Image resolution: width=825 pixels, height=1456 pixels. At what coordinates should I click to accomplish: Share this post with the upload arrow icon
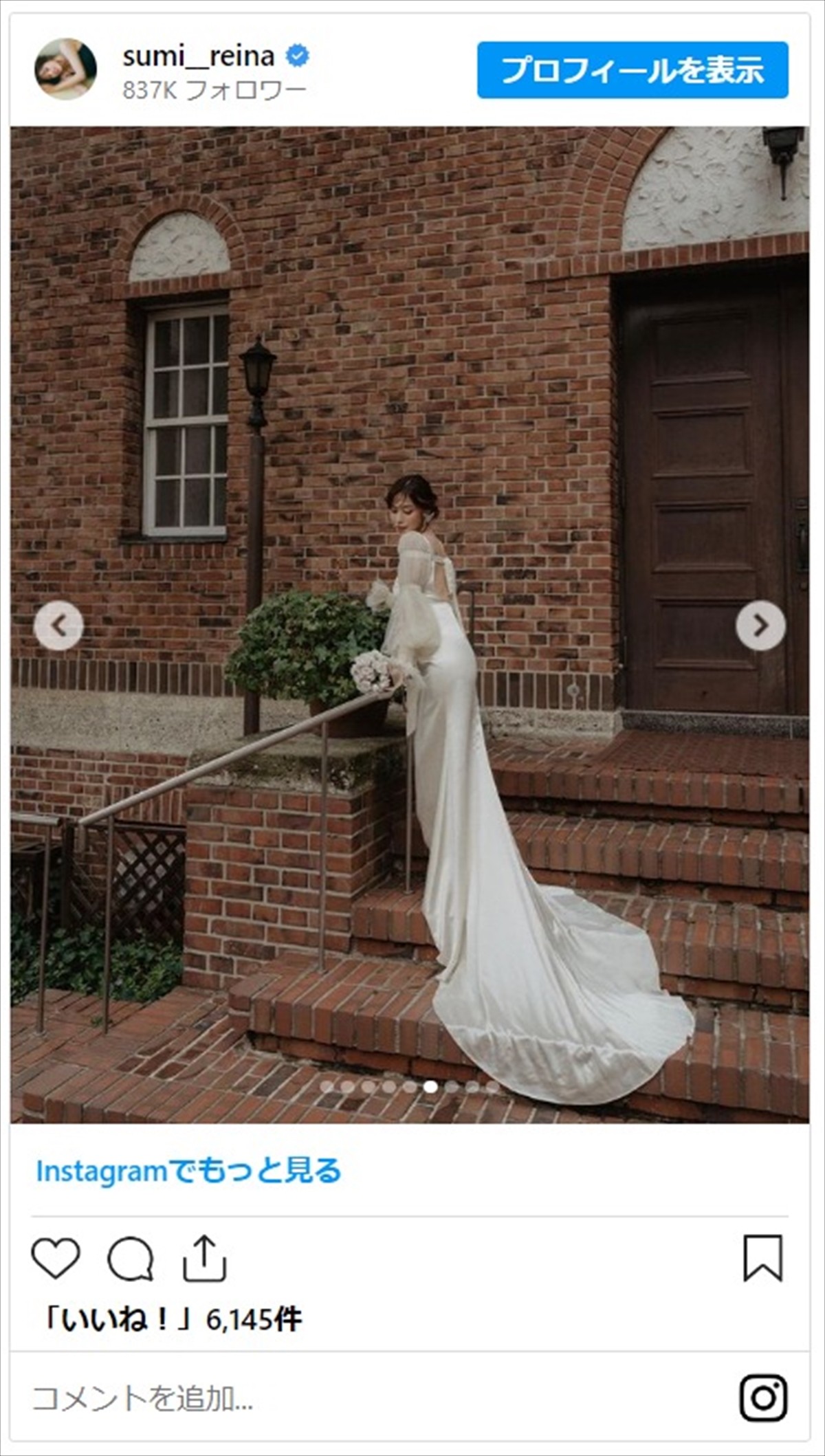[x=204, y=1258]
